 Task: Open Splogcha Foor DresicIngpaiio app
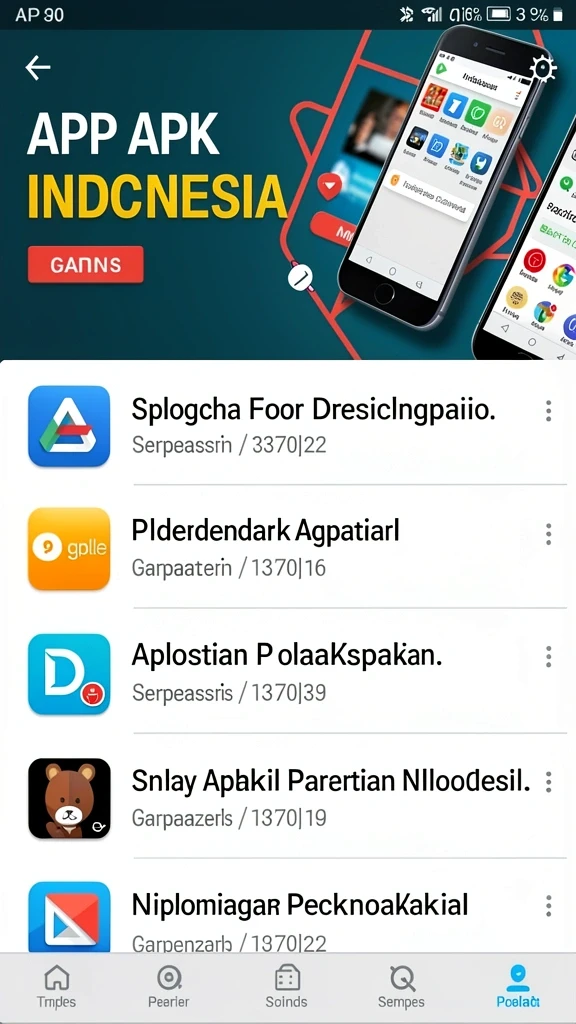[x=288, y=425]
